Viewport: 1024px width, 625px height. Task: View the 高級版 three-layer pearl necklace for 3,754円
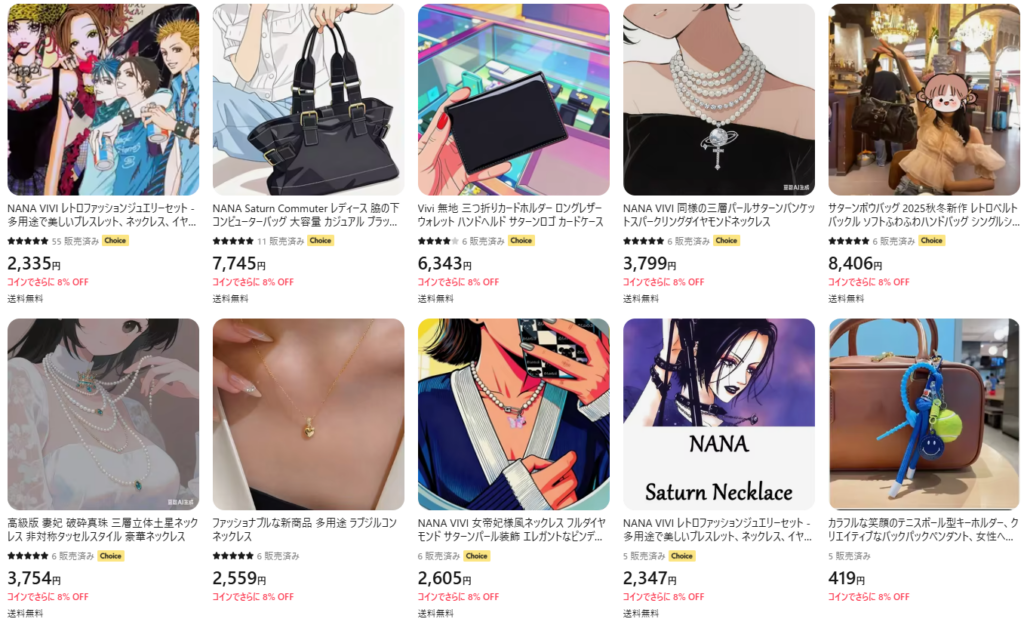point(103,414)
